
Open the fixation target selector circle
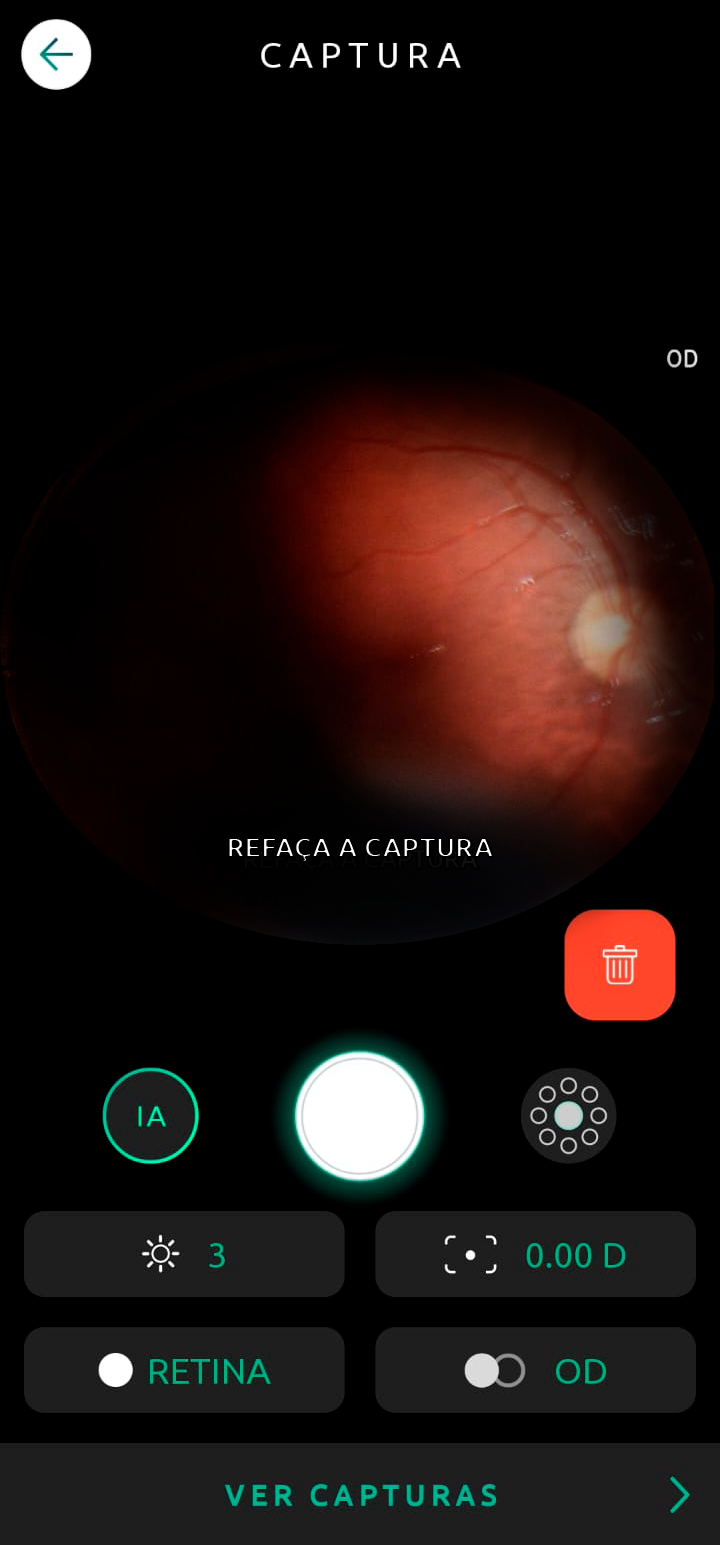coord(568,1116)
